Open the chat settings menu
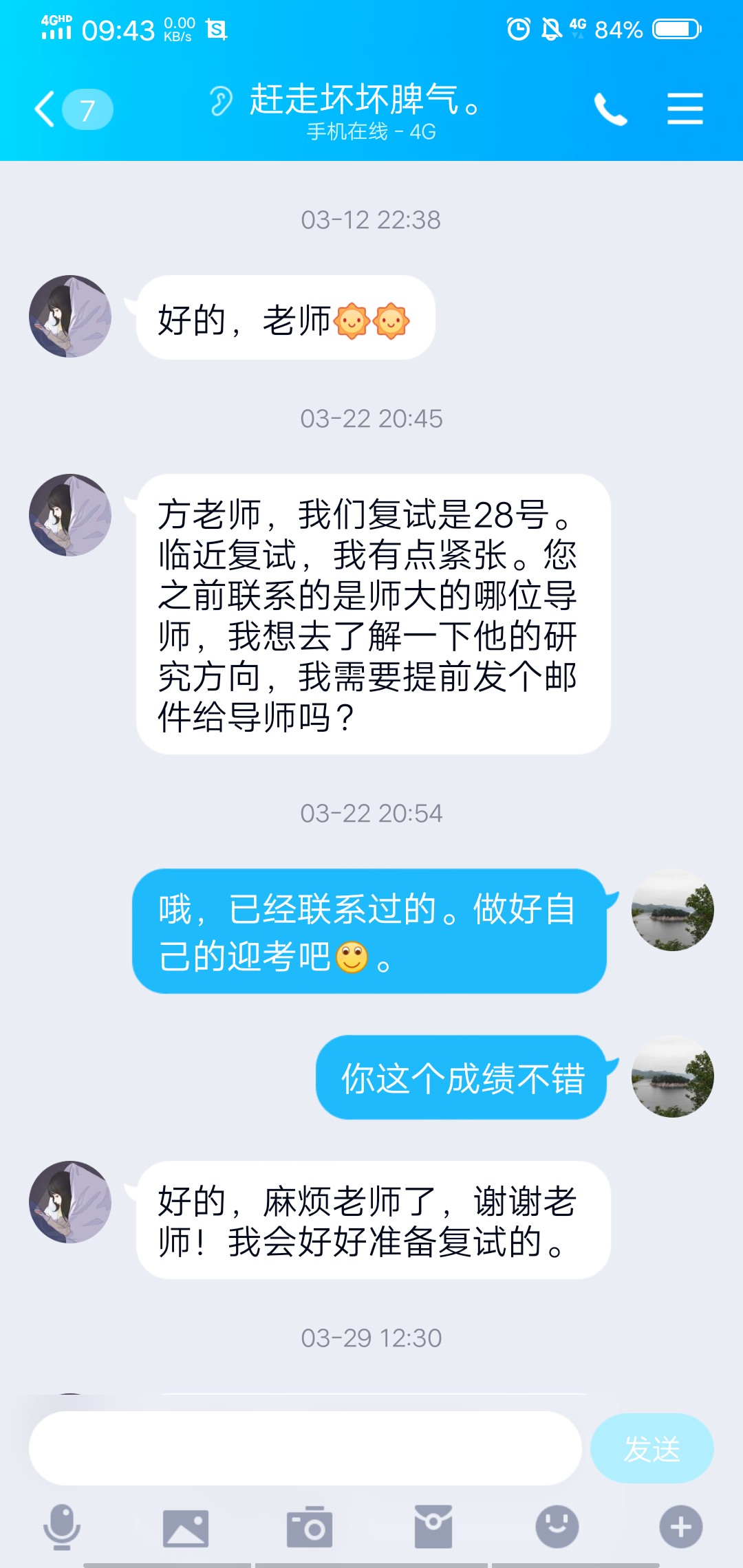Viewport: 743px width, 1568px height. click(x=685, y=109)
